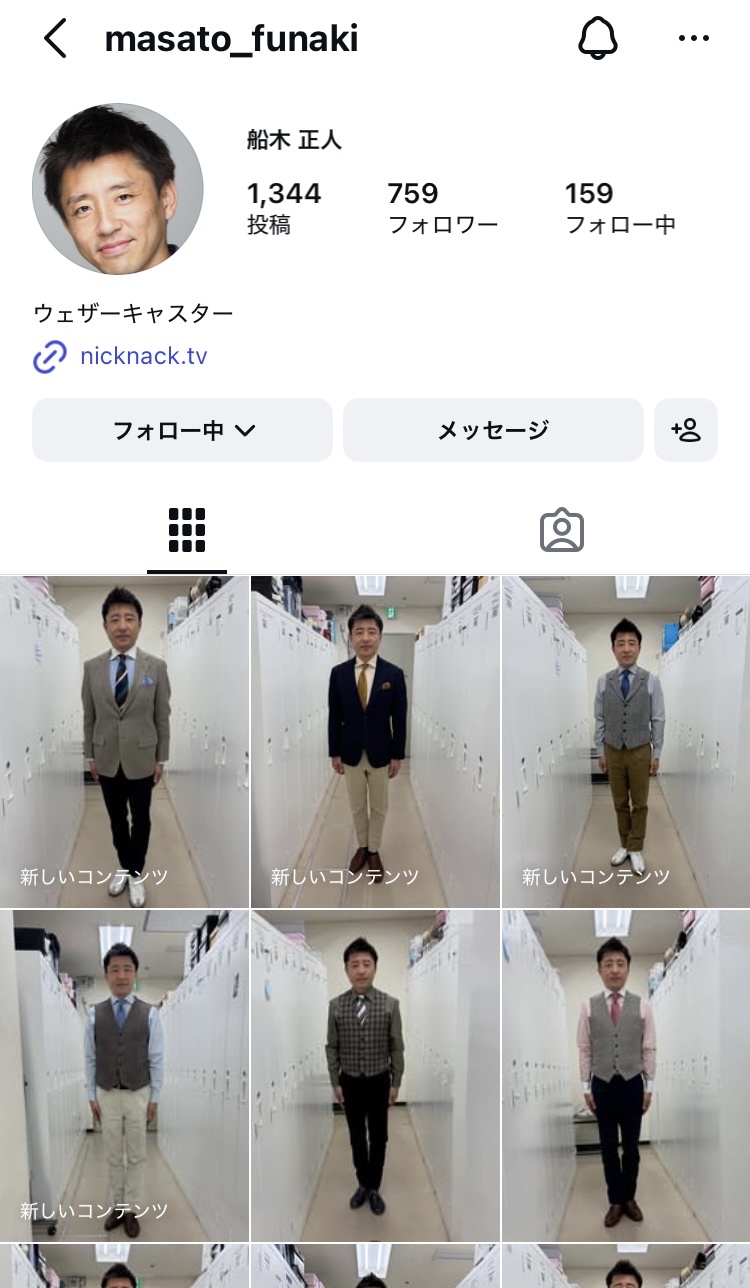
Task: Open the フォロワー followers list
Action: (442, 208)
